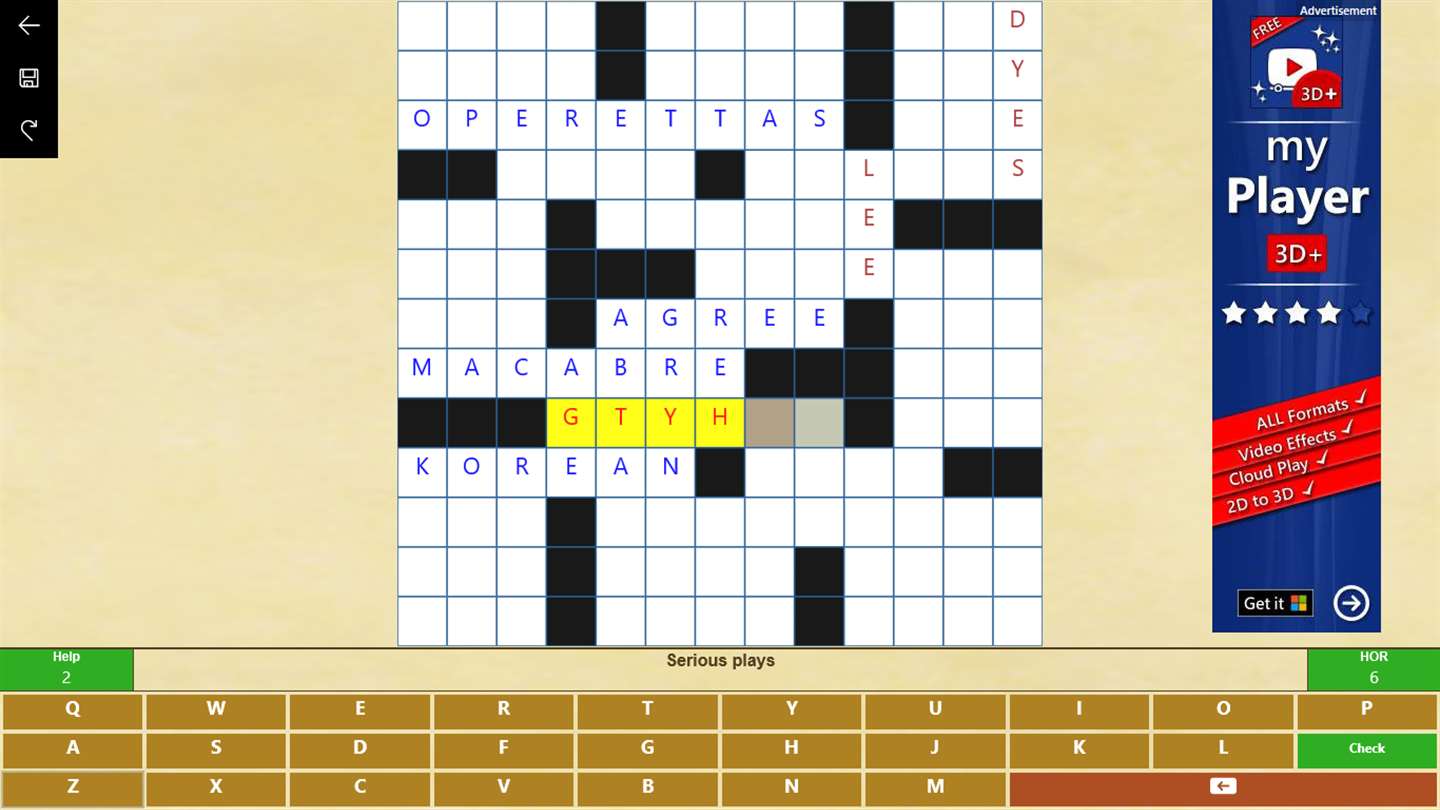Select the cell with M in MACABRE
This screenshot has height=810, width=1440.
point(422,368)
